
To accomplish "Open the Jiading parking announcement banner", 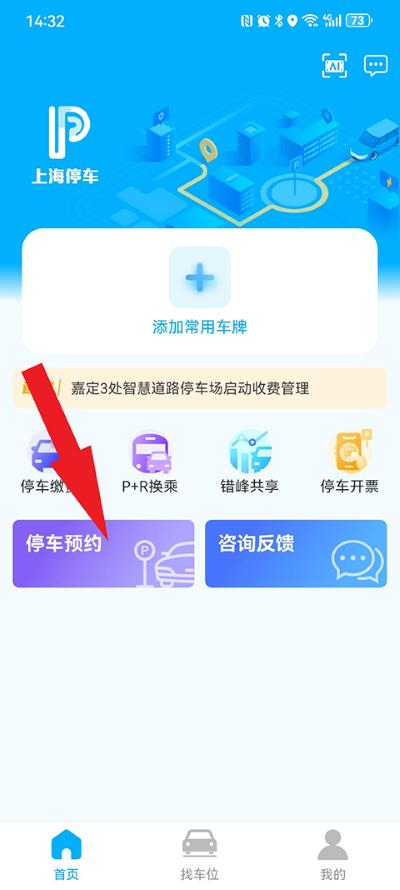I will point(200,388).
